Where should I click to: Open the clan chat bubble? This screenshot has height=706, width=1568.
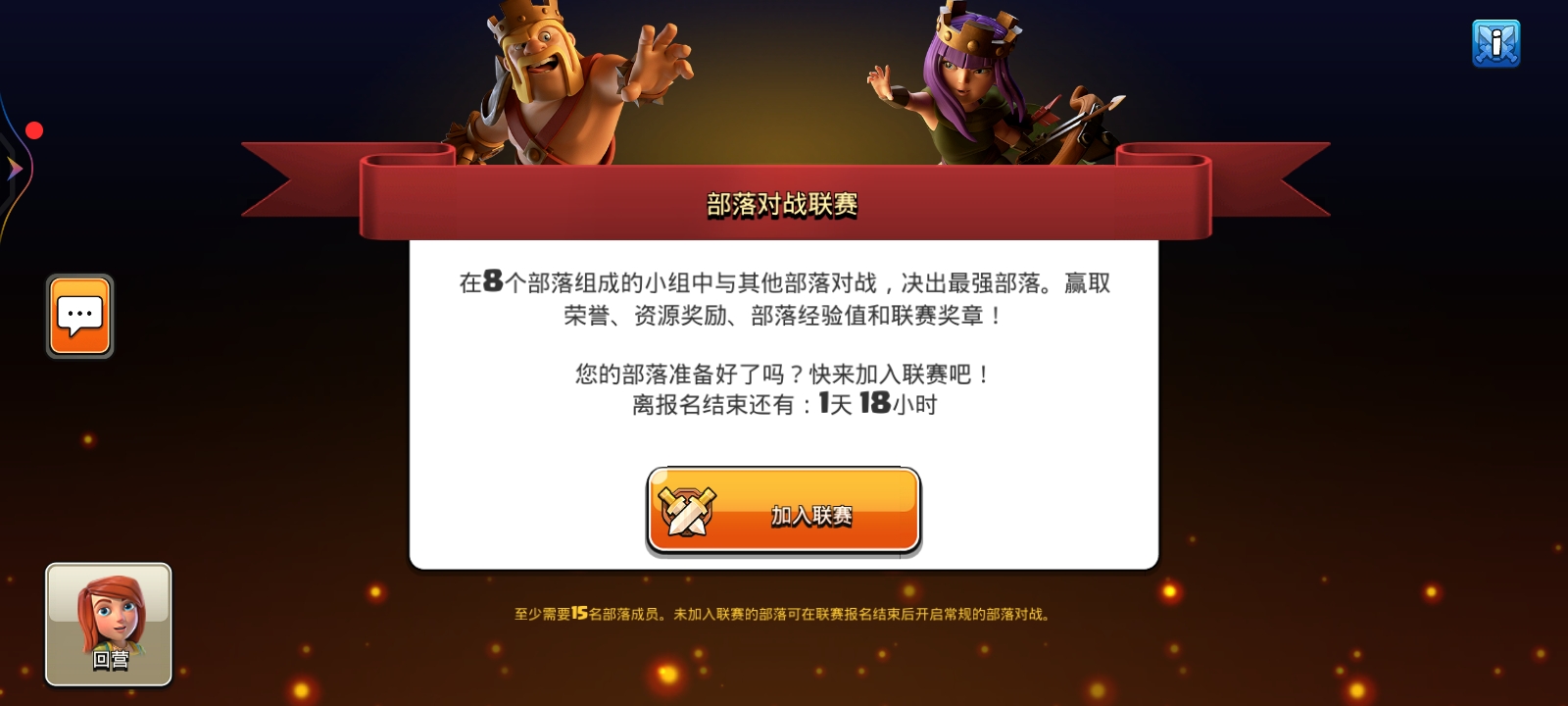[x=79, y=316]
